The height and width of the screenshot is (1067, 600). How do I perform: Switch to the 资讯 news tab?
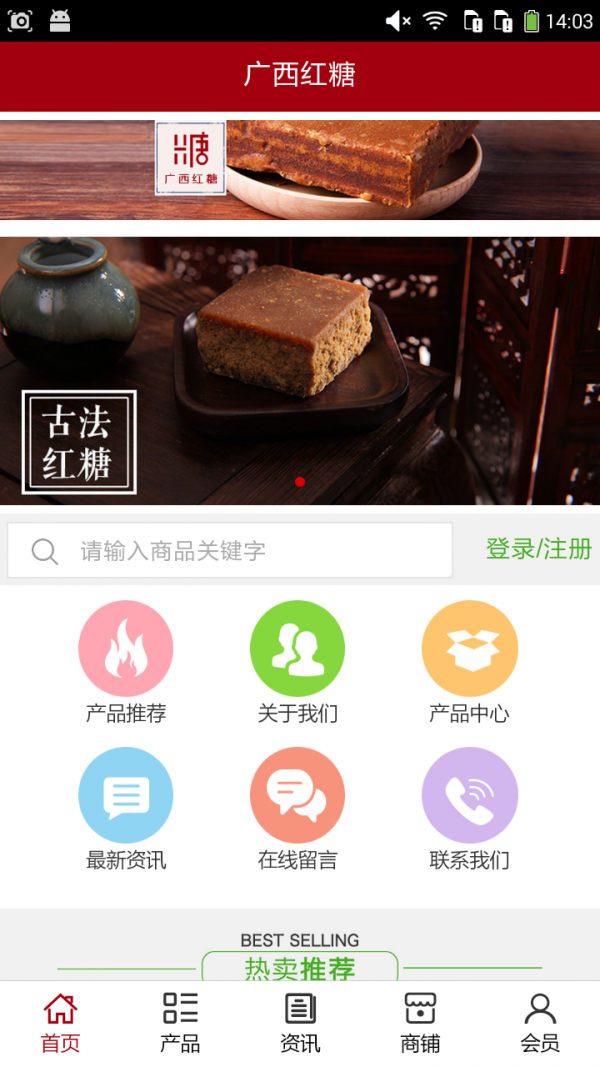point(300,1022)
